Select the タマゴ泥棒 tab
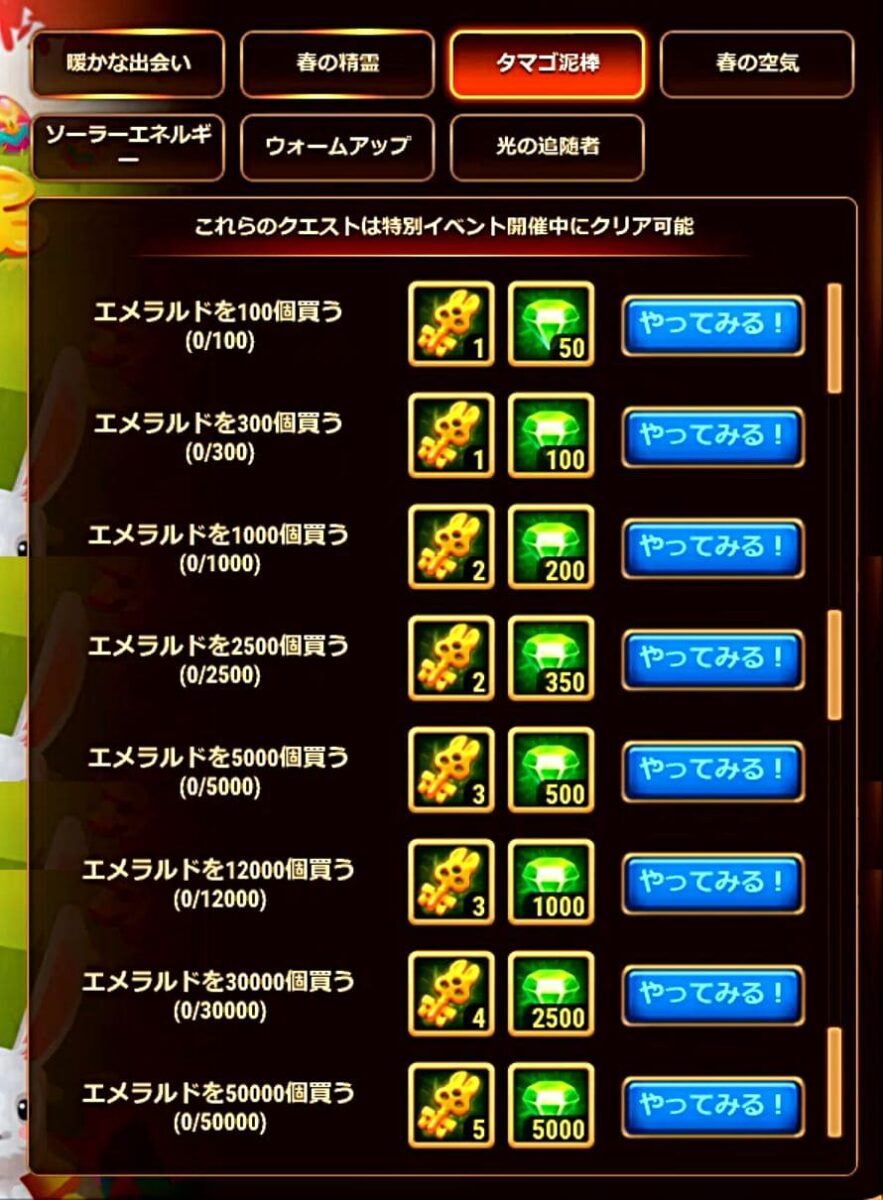 click(x=547, y=64)
